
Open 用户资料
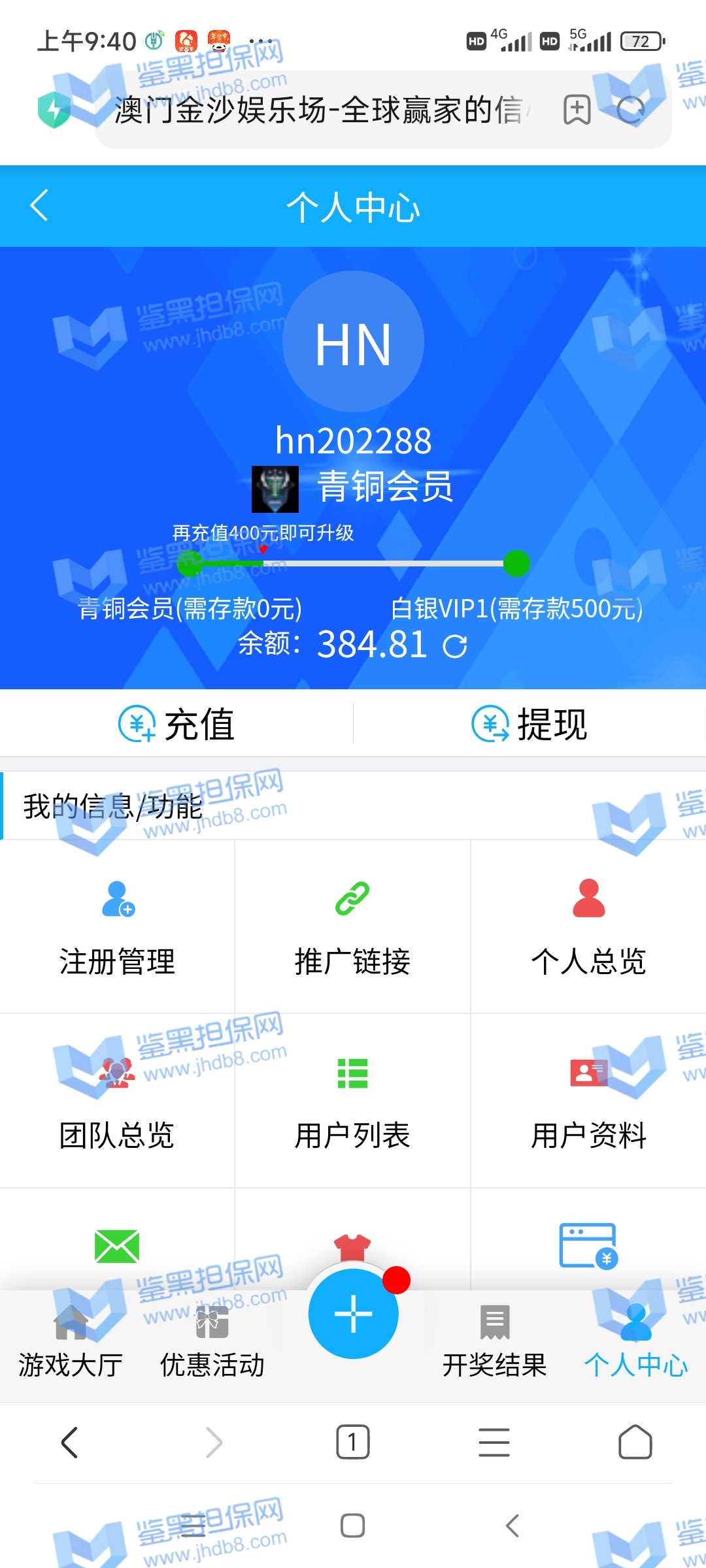point(588,1101)
